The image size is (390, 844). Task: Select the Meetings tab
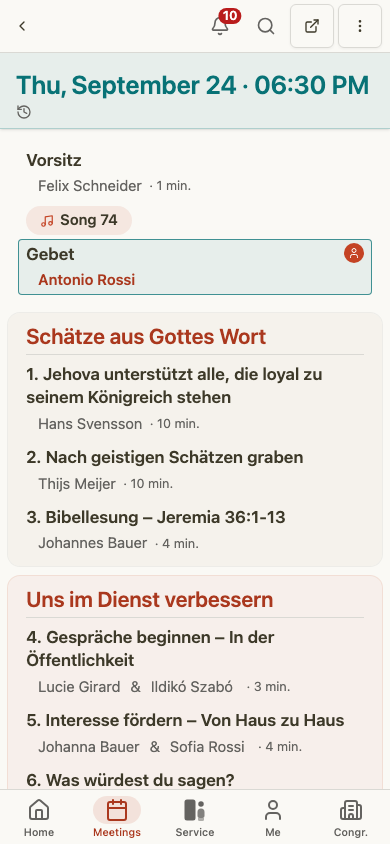pyautogui.click(x=117, y=817)
